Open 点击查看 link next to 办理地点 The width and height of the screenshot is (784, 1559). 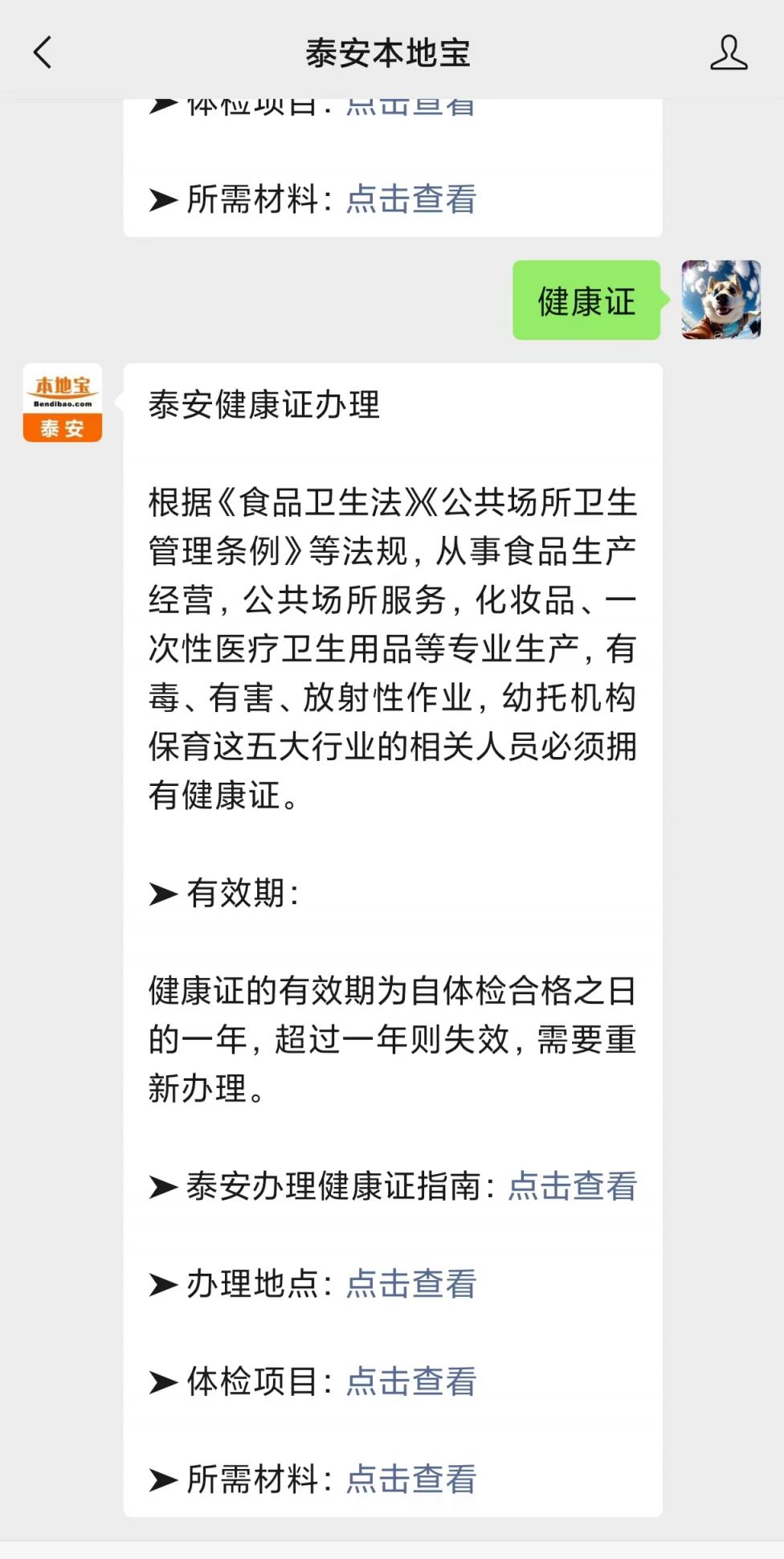tap(410, 1283)
